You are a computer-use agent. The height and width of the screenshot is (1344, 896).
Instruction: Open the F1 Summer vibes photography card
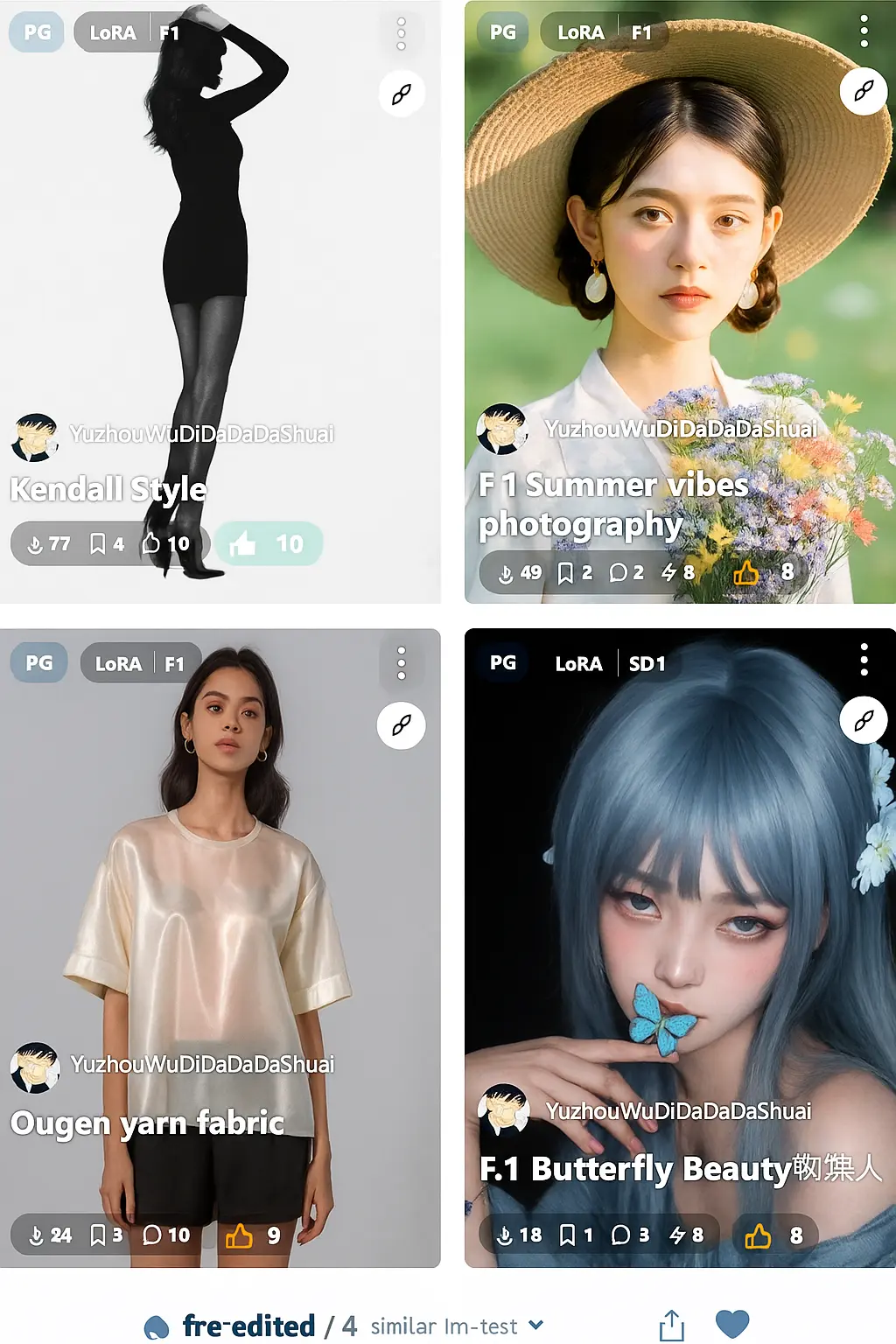[x=679, y=262]
